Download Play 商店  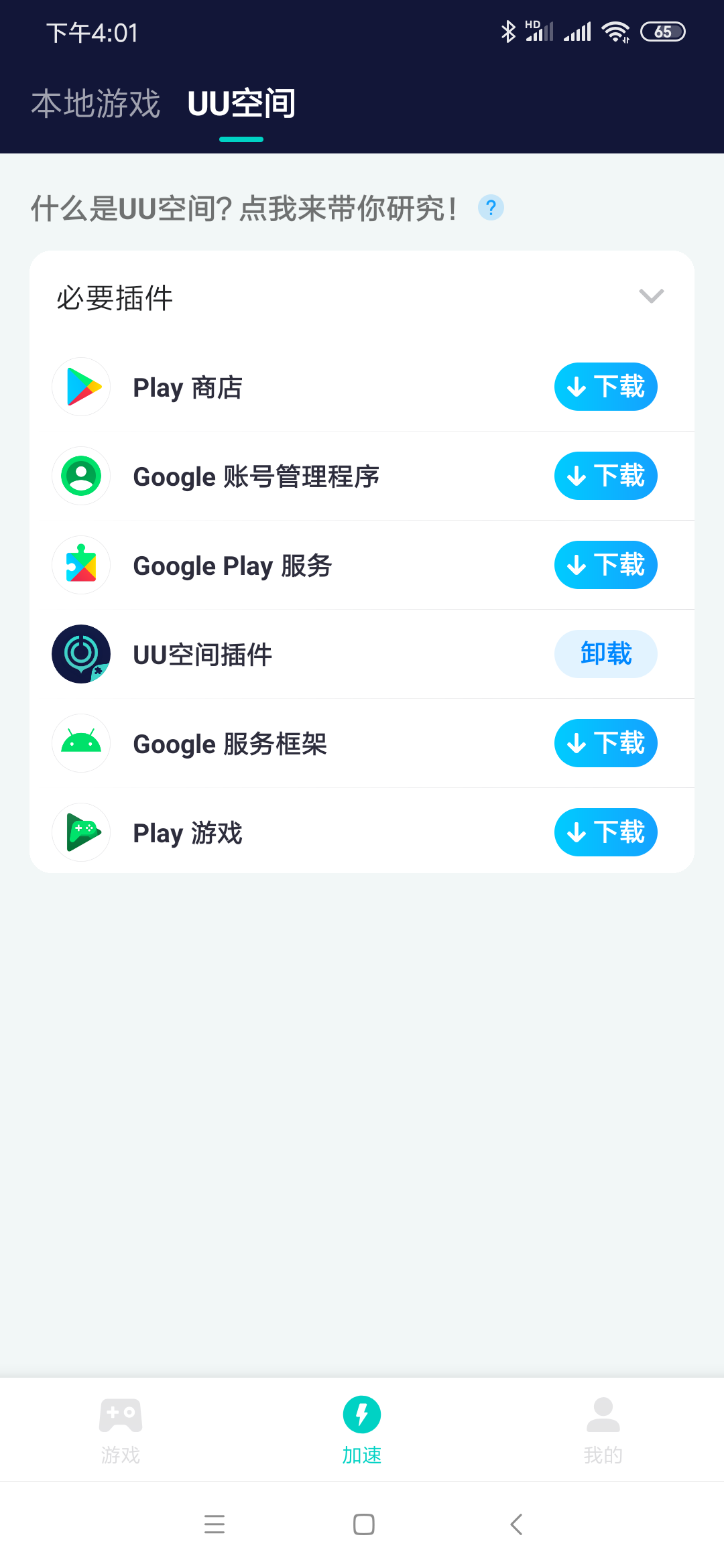click(x=605, y=387)
